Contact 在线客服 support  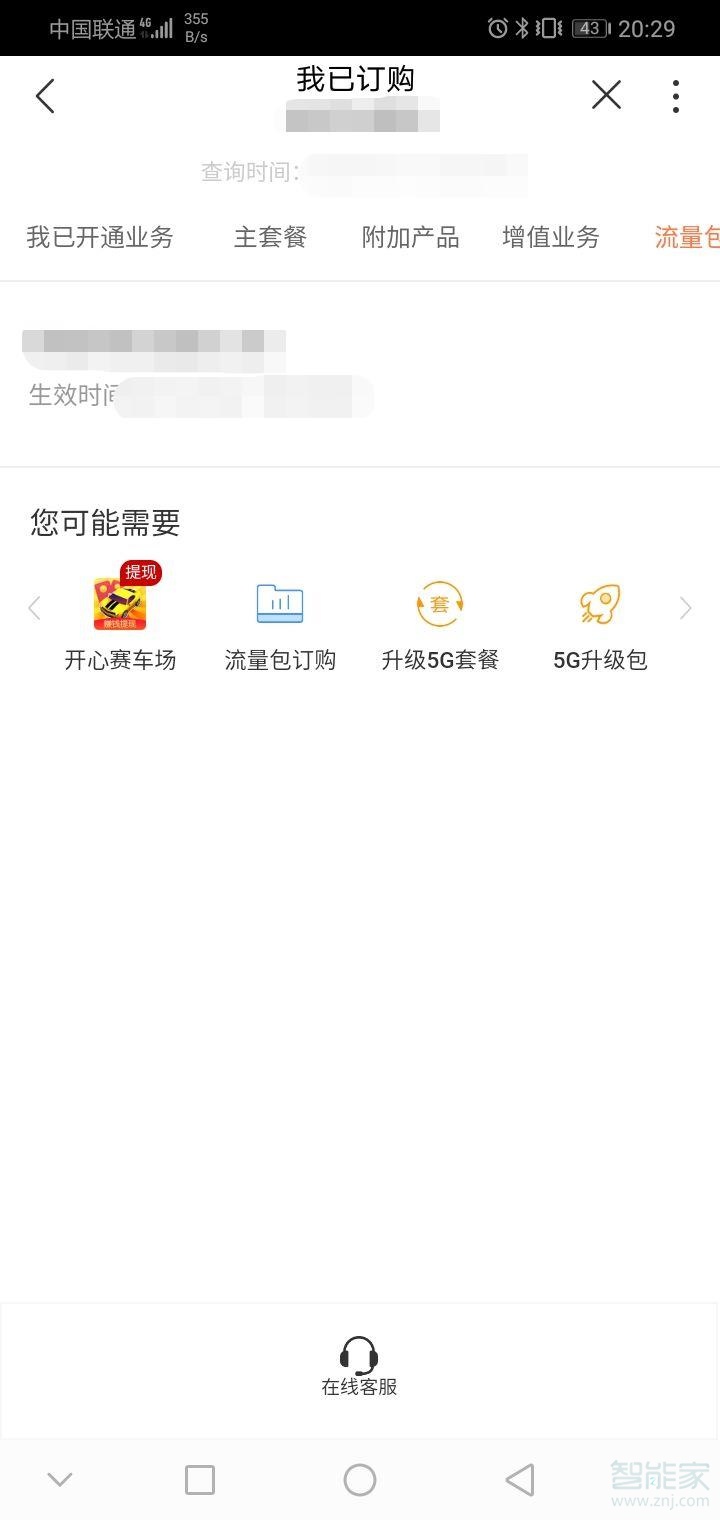[x=359, y=1367]
